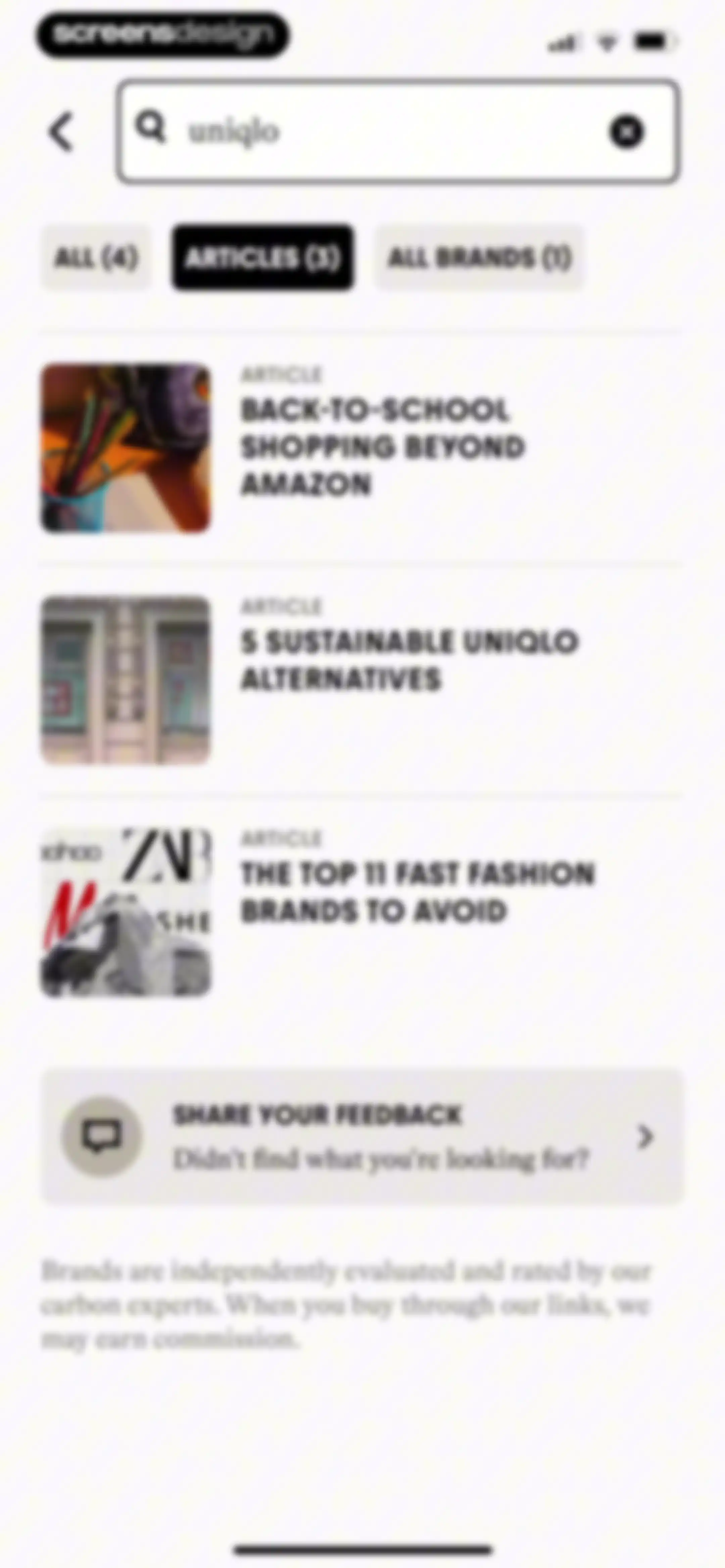Tap the uniqlo search field
The height and width of the screenshot is (1568, 725).
[398, 131]
